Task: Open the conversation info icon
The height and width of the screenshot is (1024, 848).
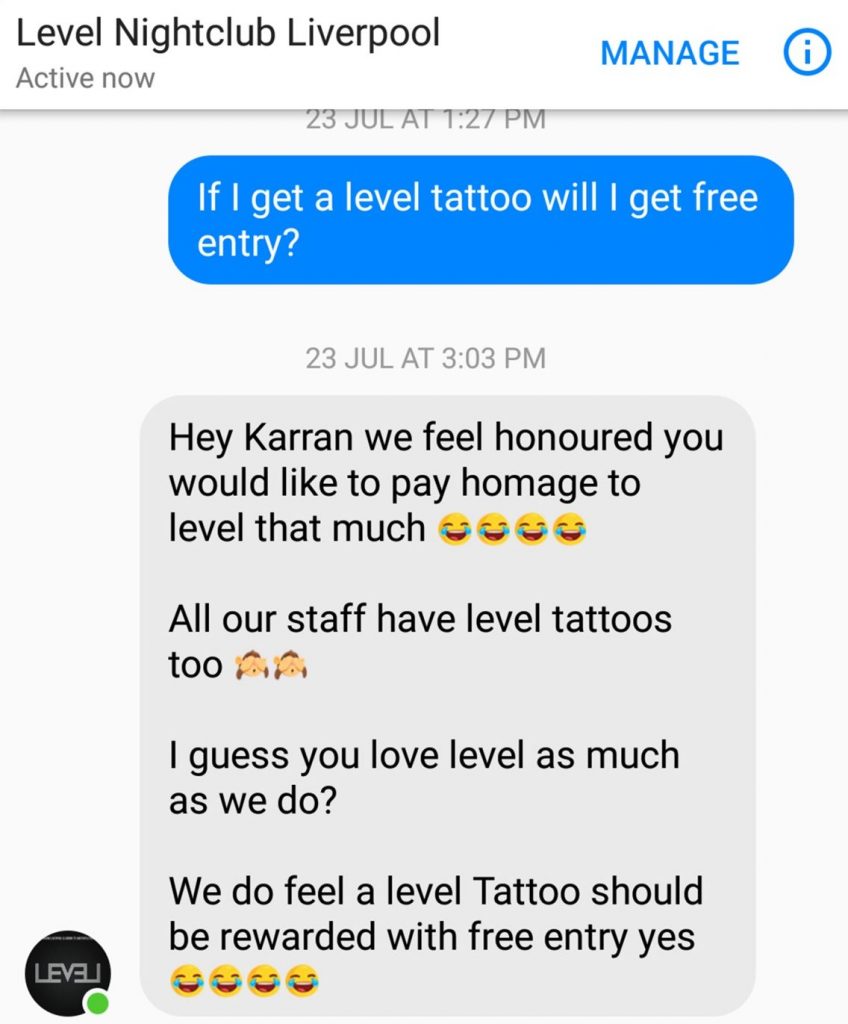Action: [x=807, y=52]
